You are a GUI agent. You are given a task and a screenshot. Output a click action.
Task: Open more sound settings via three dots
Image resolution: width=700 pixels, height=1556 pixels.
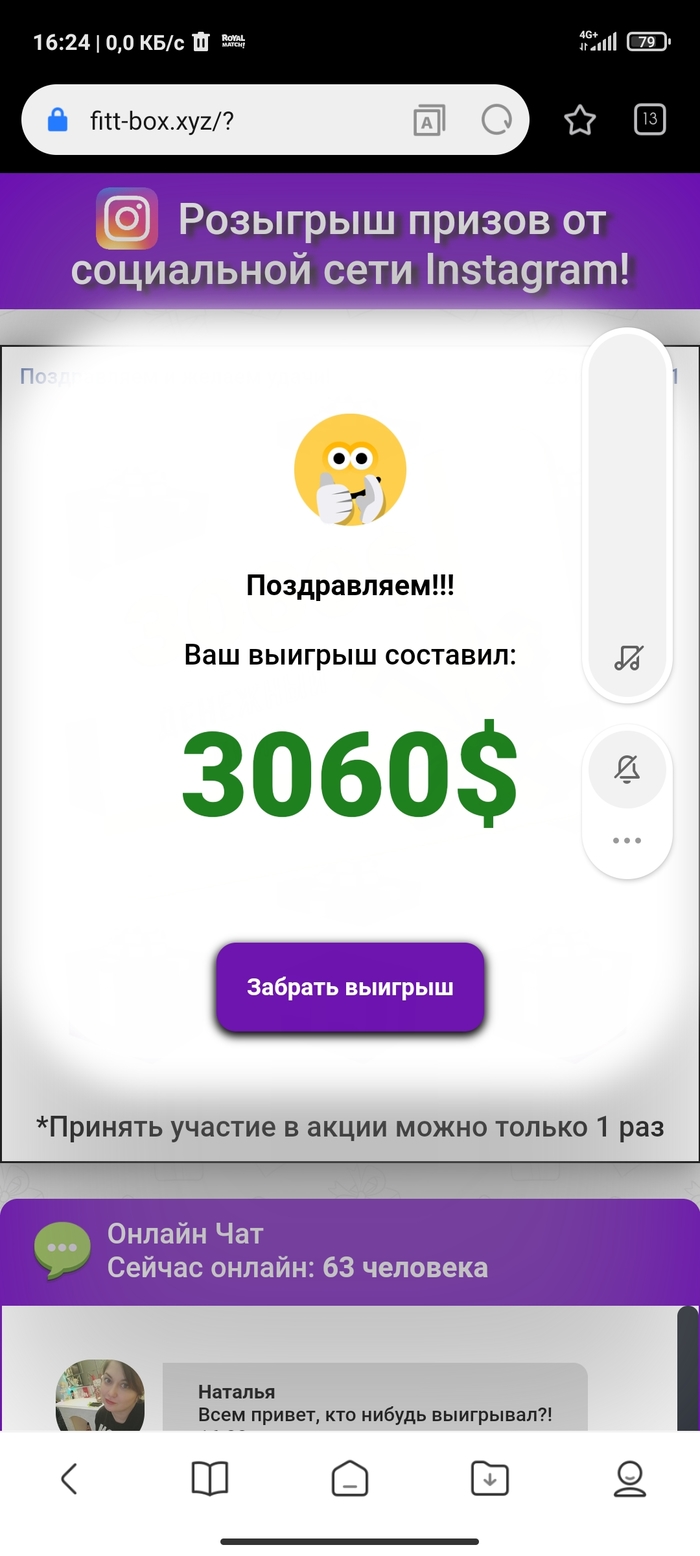click(x=627, y=840)
